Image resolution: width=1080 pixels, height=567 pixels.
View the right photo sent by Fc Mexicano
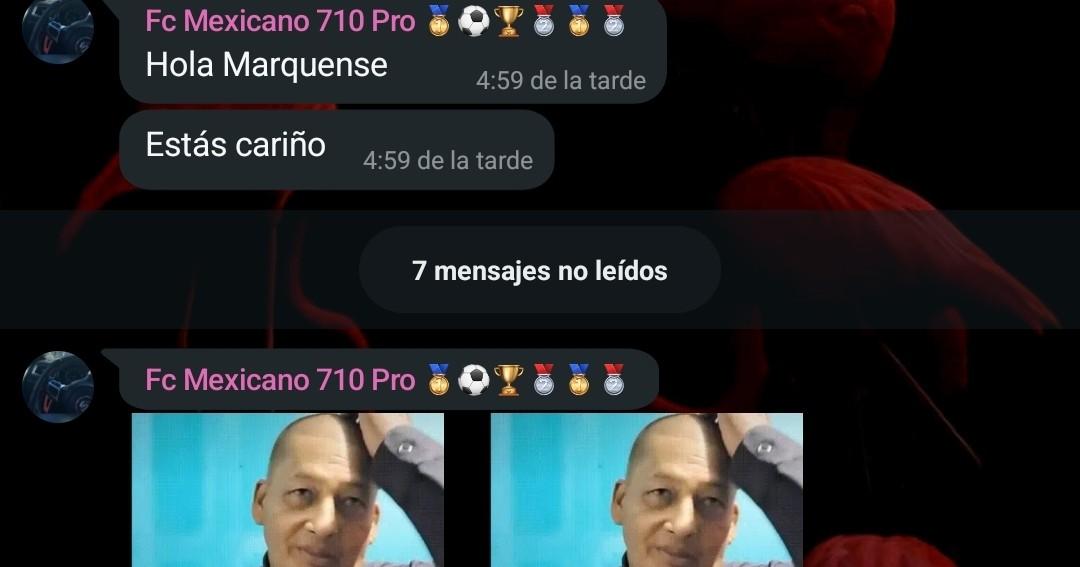click(647, 490)
